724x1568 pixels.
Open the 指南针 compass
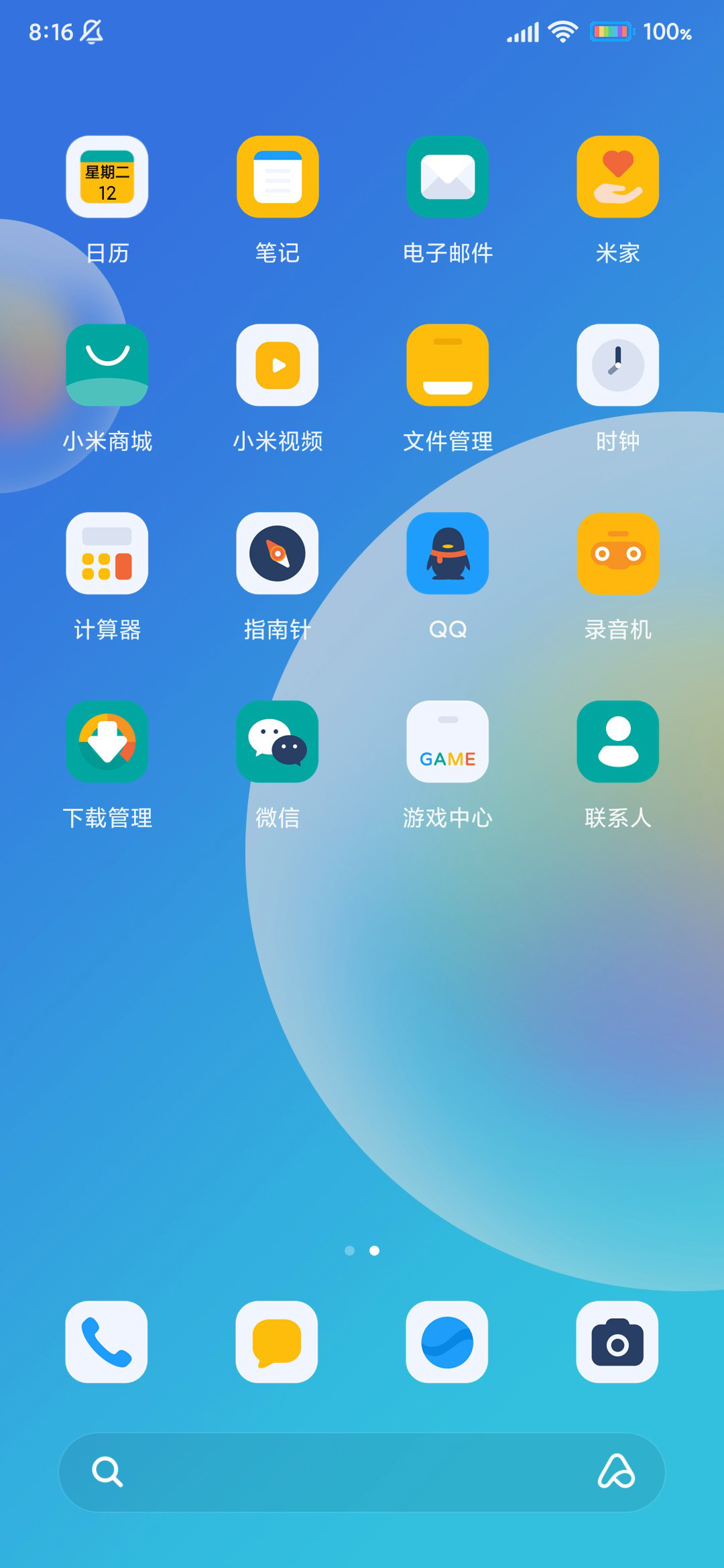pos(278,553)
